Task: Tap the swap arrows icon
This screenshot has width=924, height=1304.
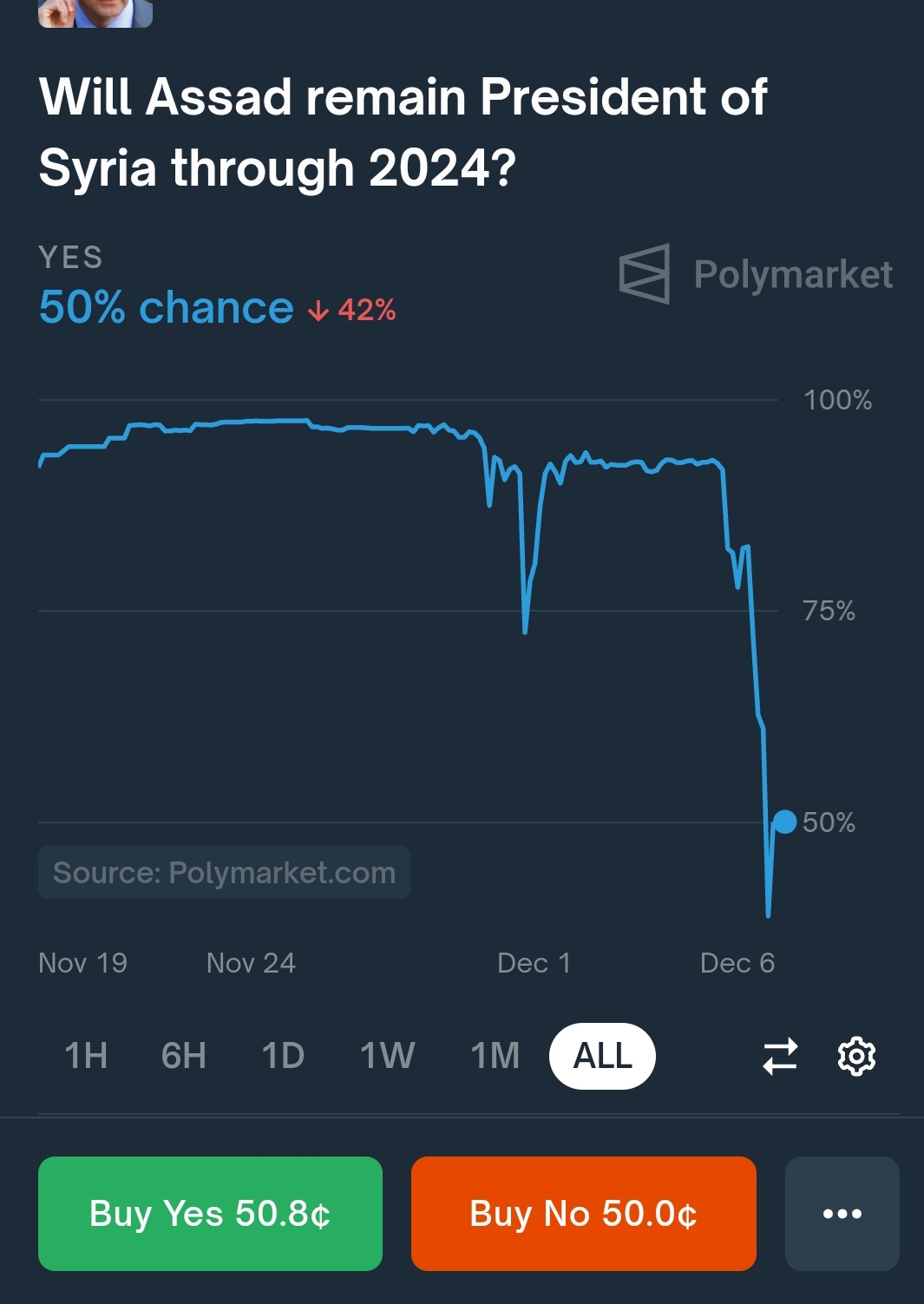Action: pyautogui.click(x=780, y=1056)
